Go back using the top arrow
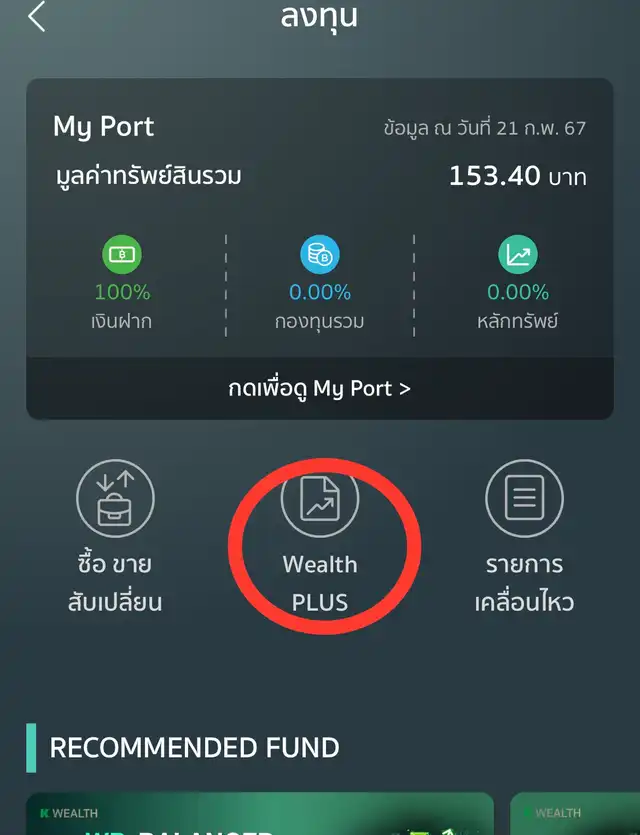Viewport: 640px width, 835px height. pos(37,17)
